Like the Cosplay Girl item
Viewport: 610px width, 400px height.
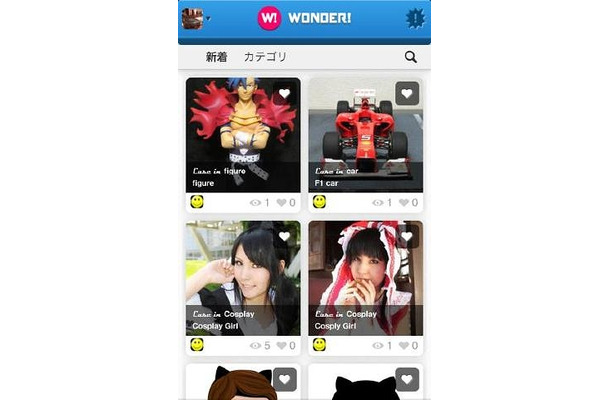285,237
